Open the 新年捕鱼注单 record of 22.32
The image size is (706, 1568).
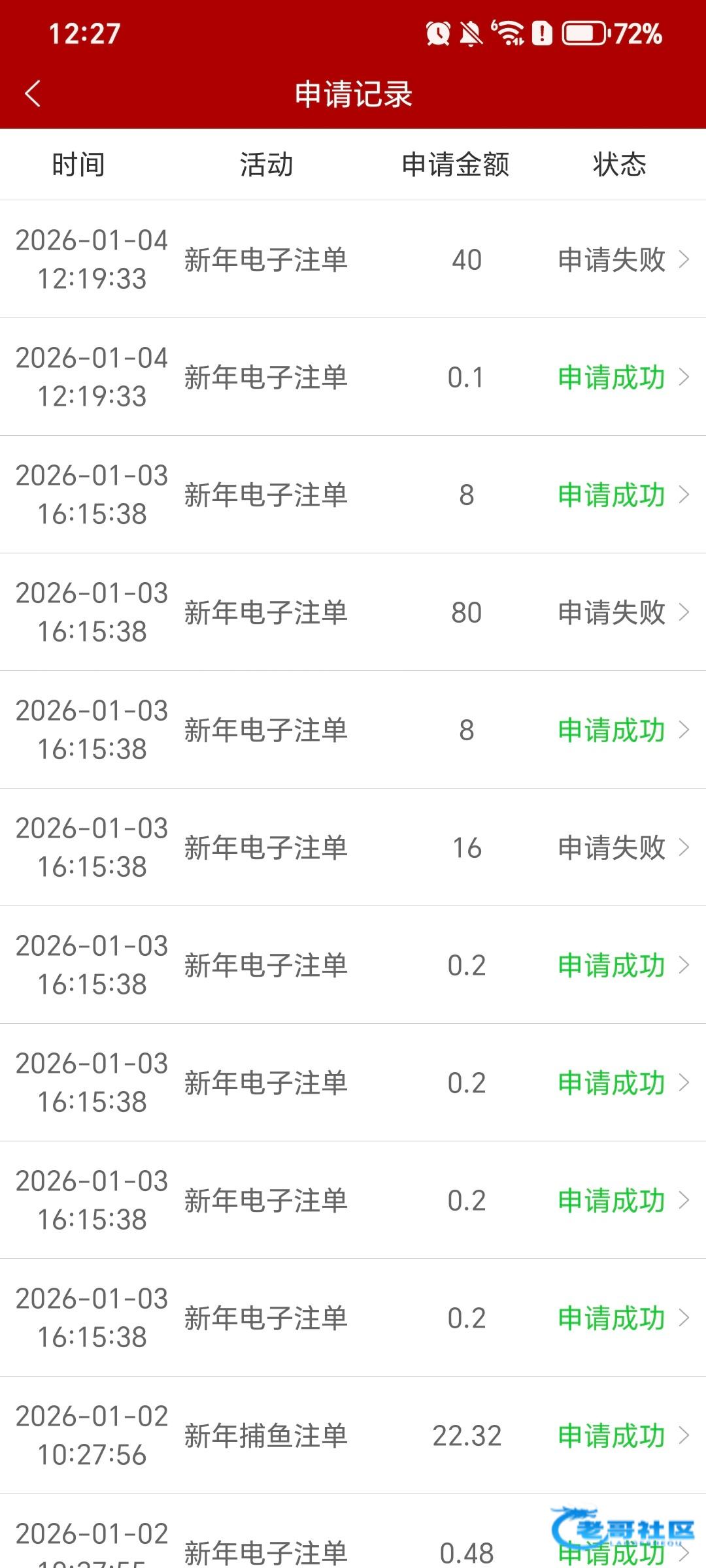(353, 1435)
